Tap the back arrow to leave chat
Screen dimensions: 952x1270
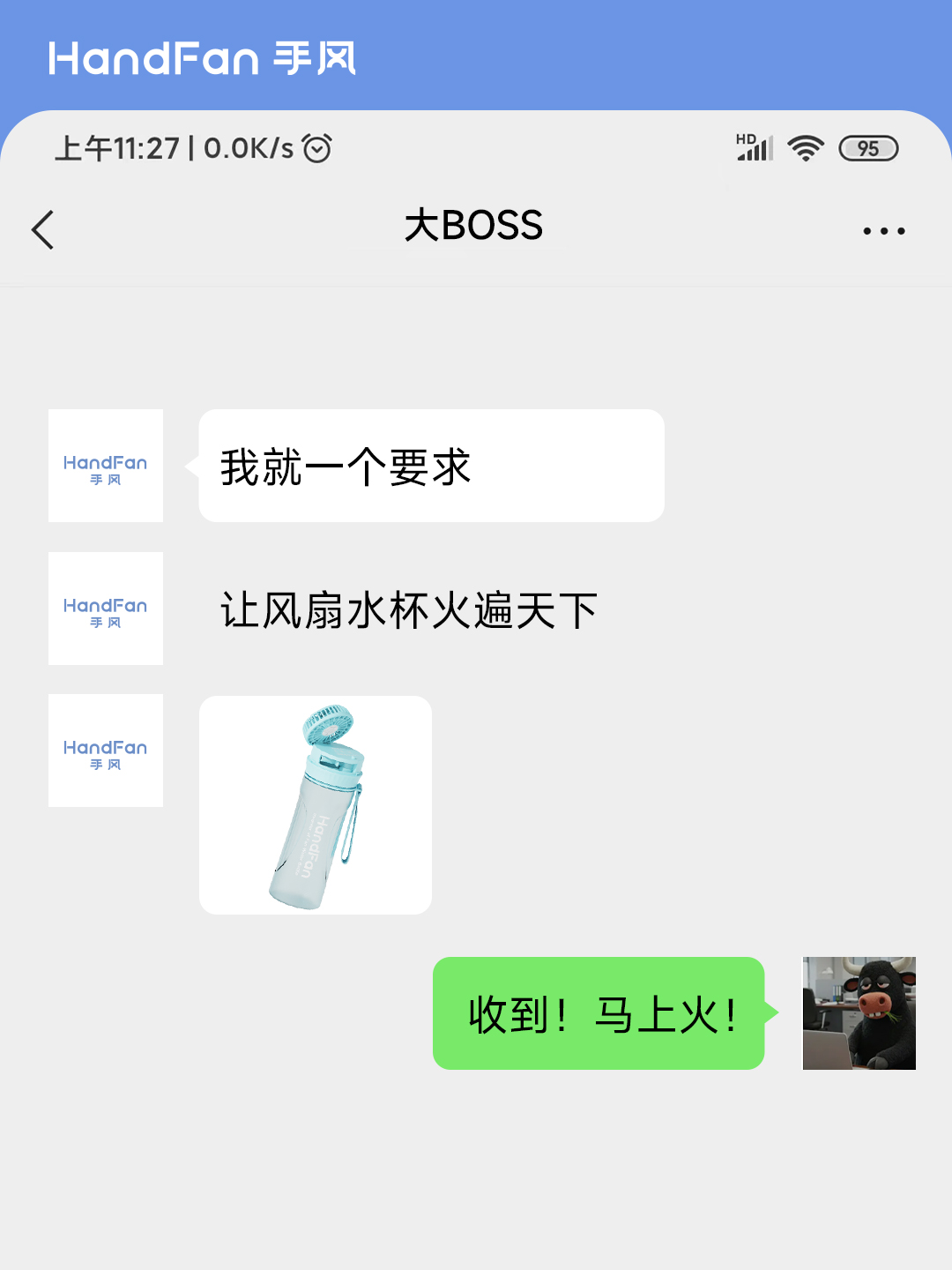pyautogui.click(x=42, y=228)
